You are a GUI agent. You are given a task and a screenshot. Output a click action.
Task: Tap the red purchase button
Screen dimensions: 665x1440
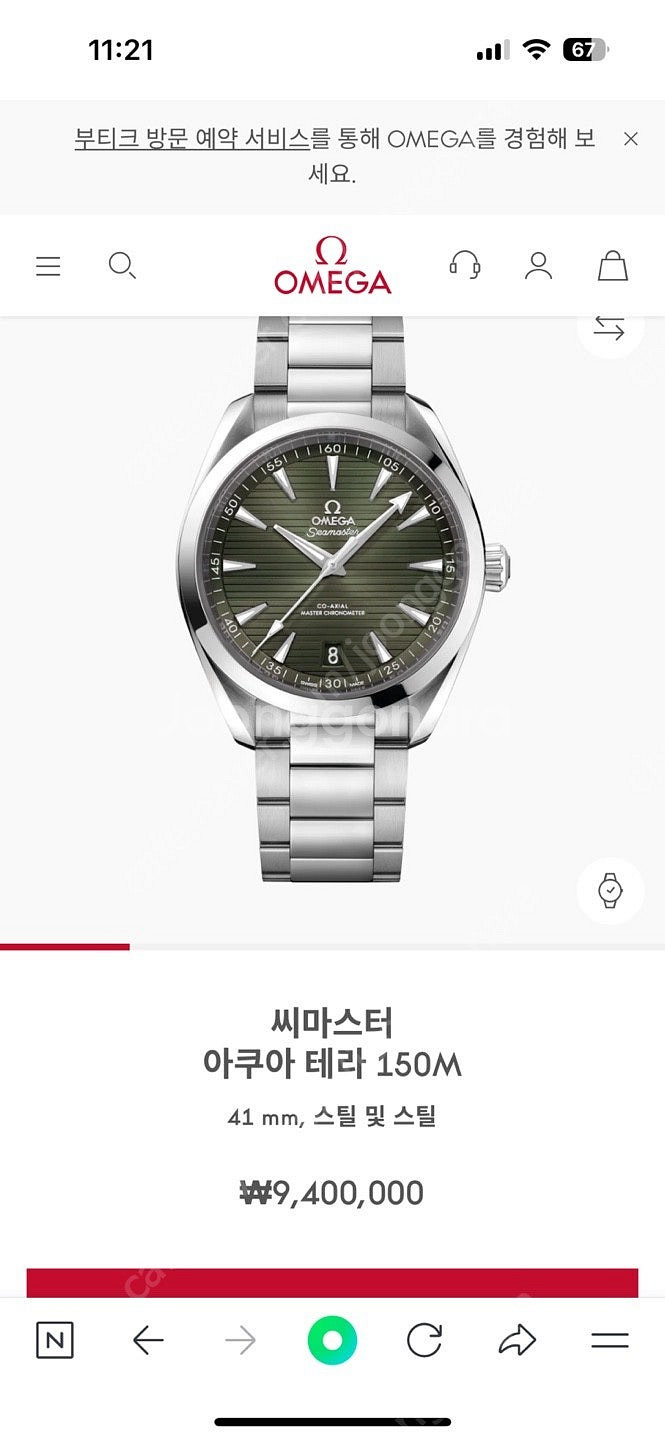point(332,1283)
